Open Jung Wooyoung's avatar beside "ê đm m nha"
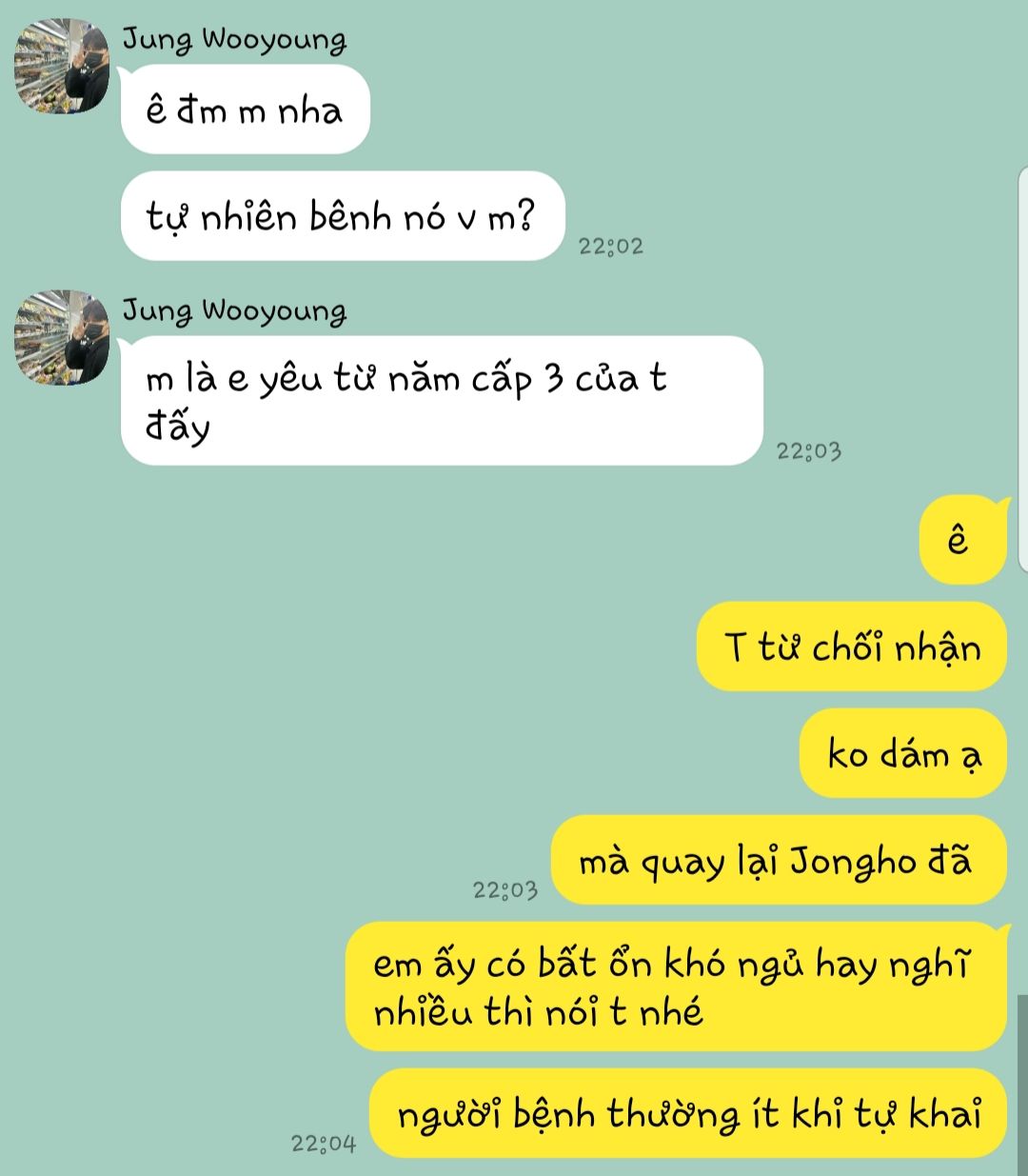The width and height of the screenshot is (1028, 1176). (x=61, y=66)
